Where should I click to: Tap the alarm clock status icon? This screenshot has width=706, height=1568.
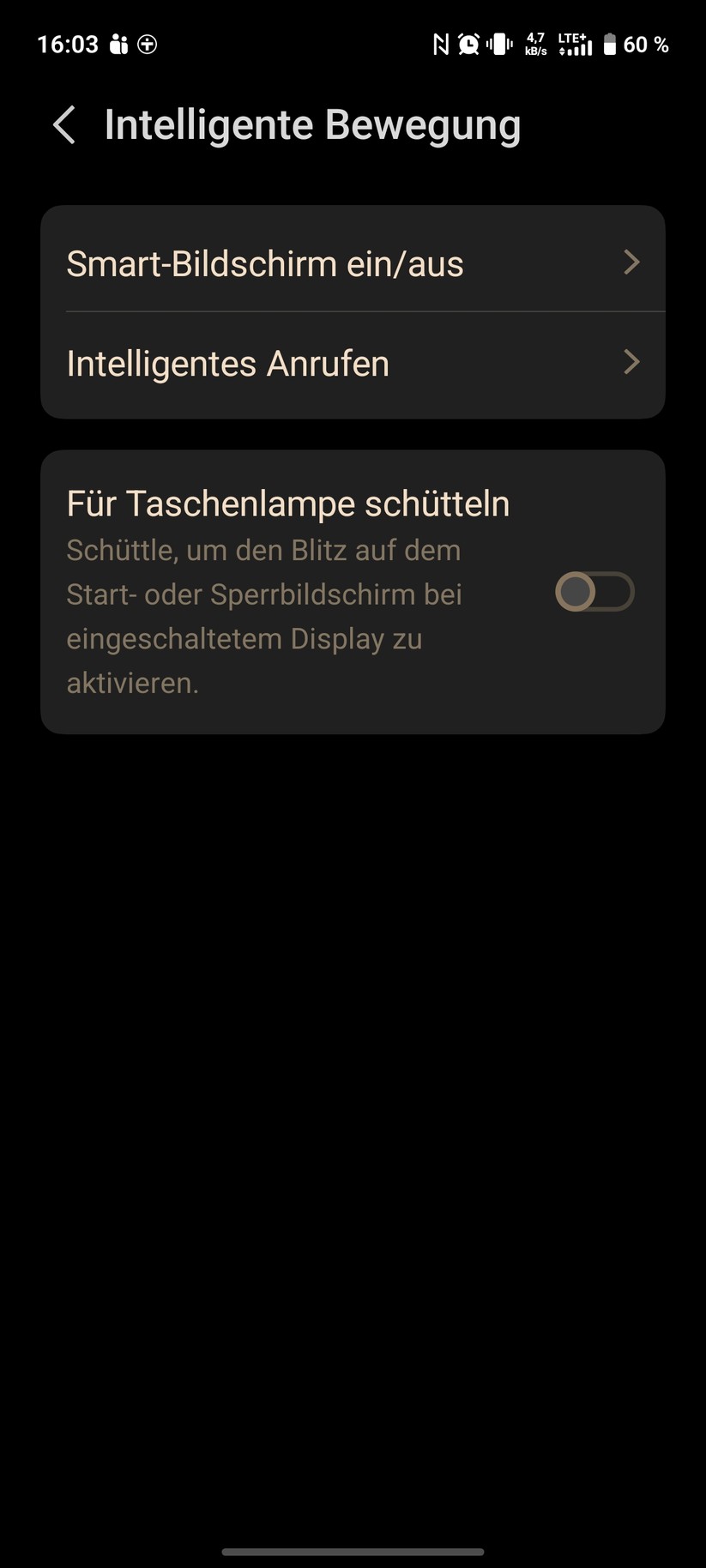(468, 44)
